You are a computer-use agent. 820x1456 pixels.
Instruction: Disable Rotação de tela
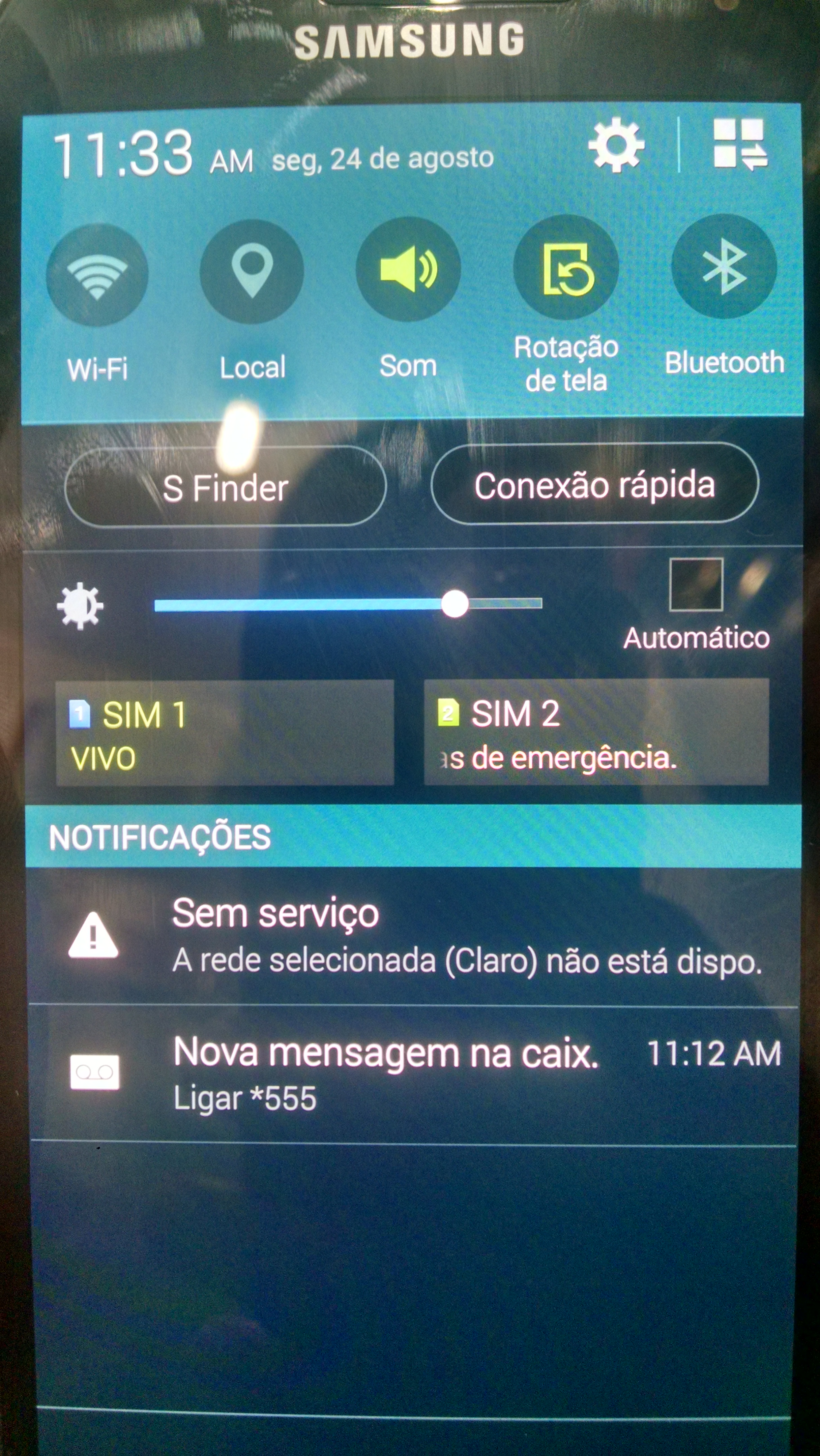pos(566,267)
